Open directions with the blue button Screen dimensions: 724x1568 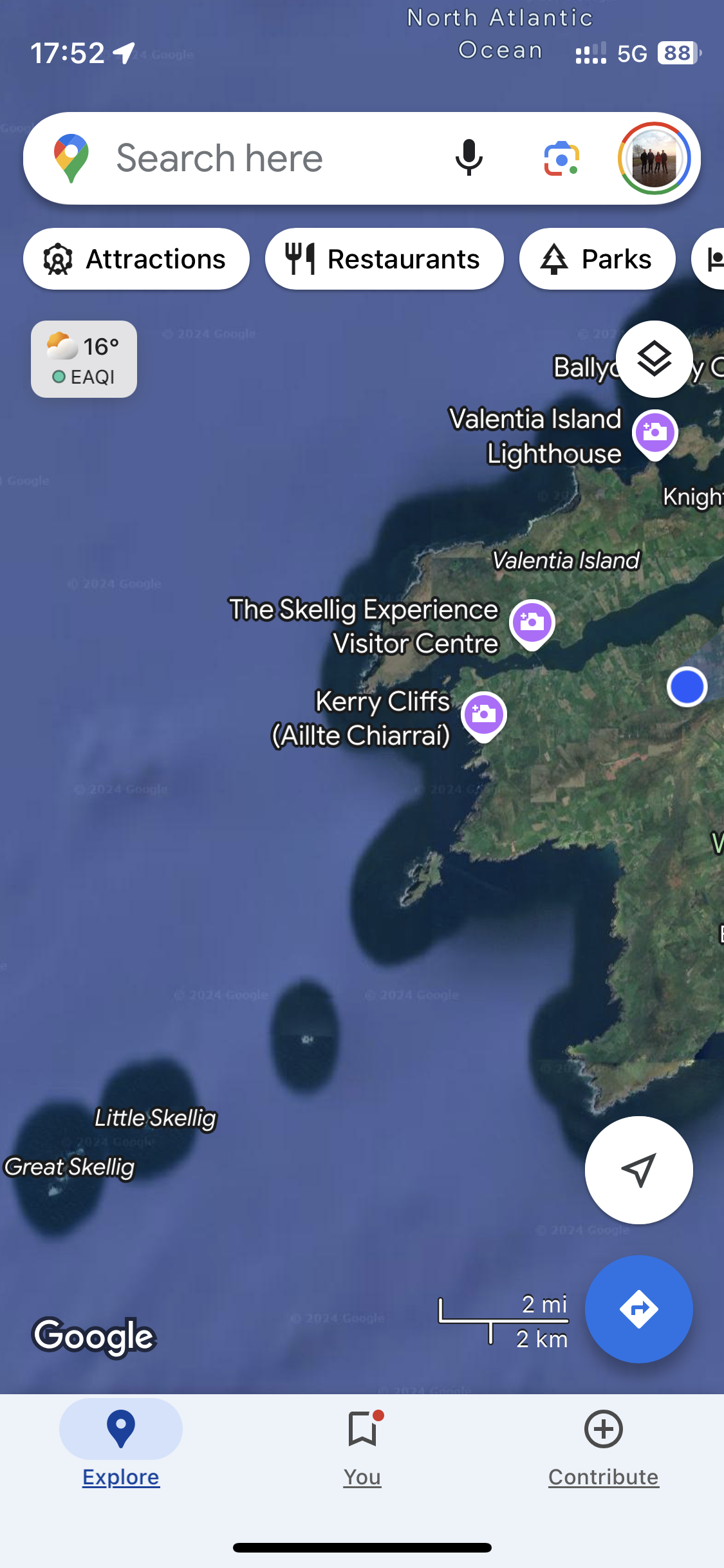pyautogui.click(x=638, y=1309)
